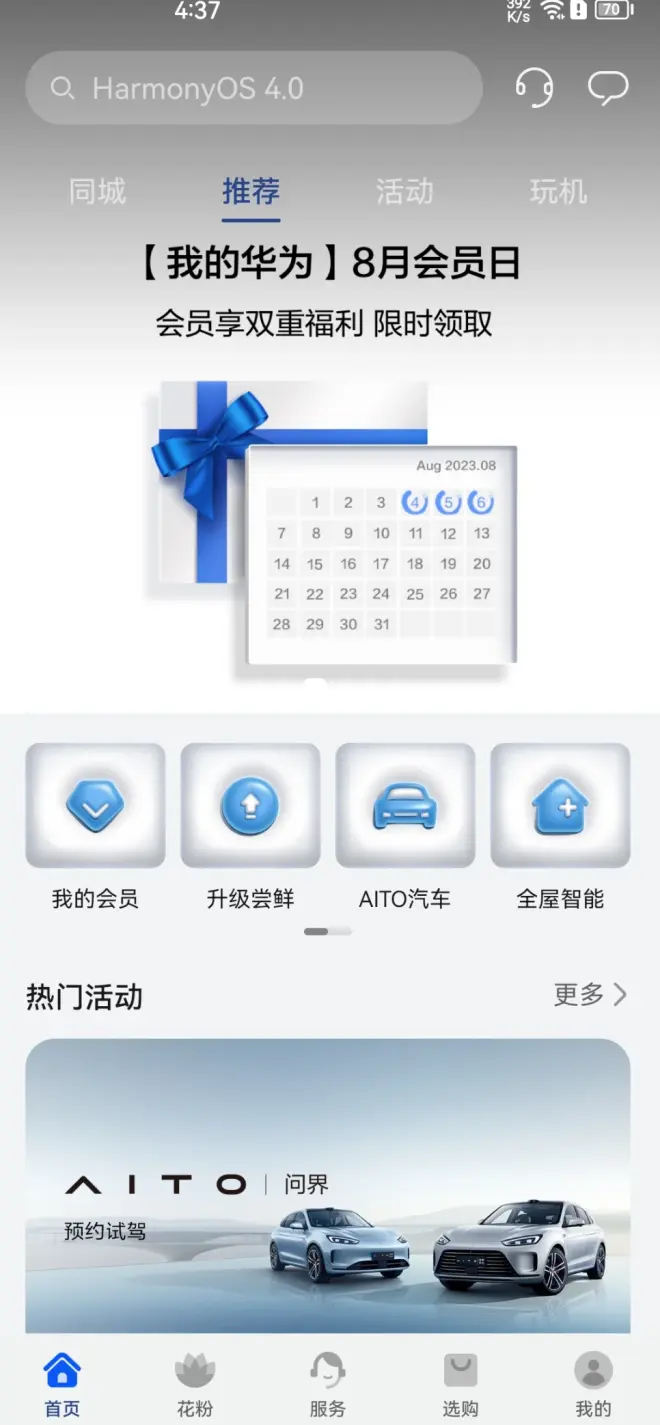Screen dimensions: 660x1425
Task: Switch to the 活动 tab
Action: pyautogui.click(x=404, y=191)
